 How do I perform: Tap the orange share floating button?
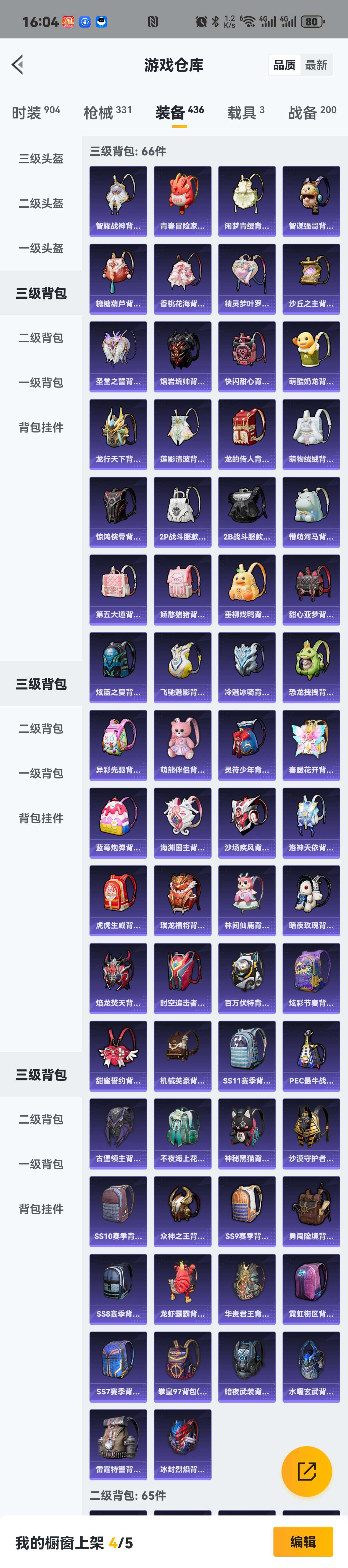307,1471
